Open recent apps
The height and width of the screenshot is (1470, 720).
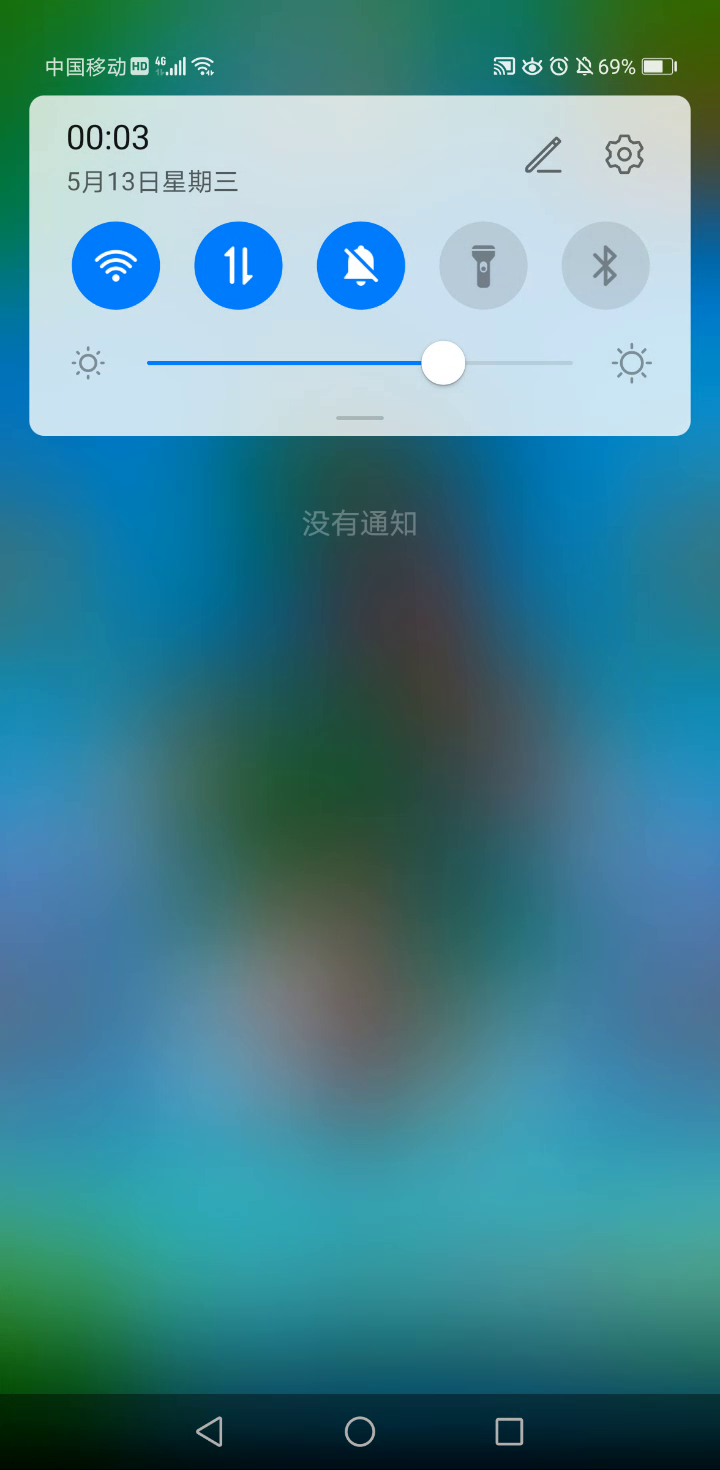(510, 1431)
